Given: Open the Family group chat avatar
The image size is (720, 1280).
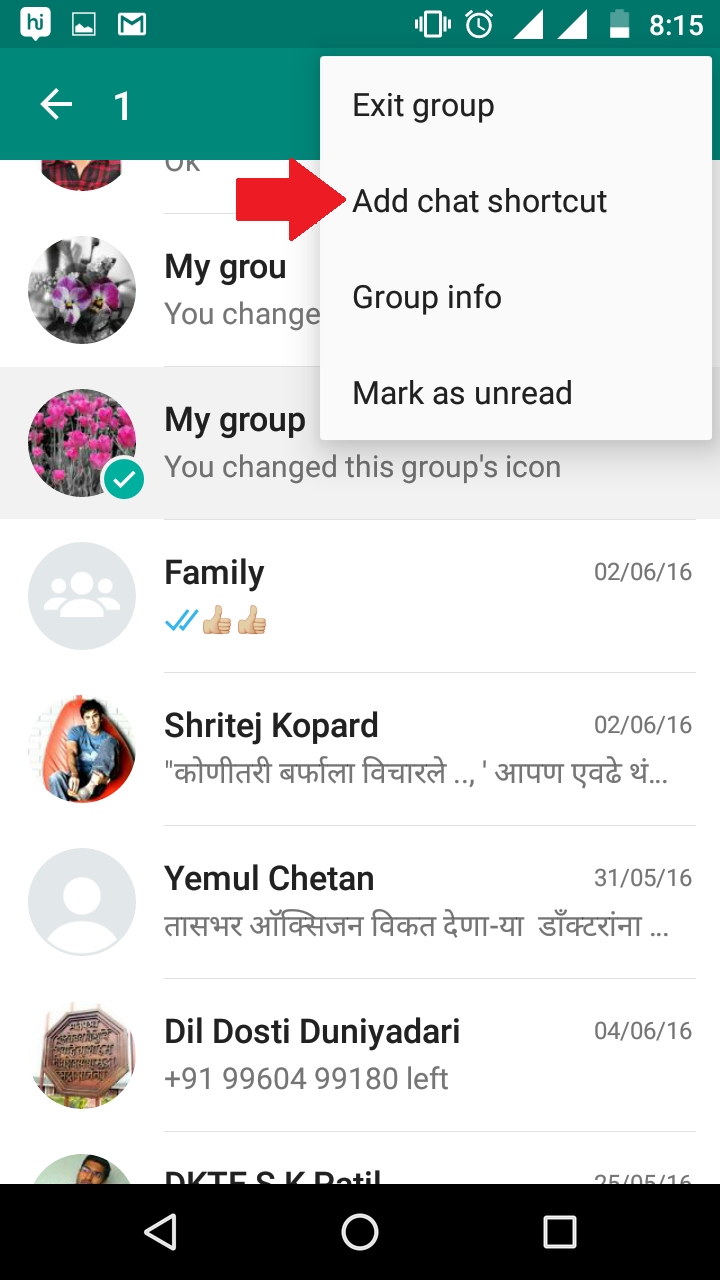Looking at the screenshot, I should pyautogui.click(x=82, y=595).
